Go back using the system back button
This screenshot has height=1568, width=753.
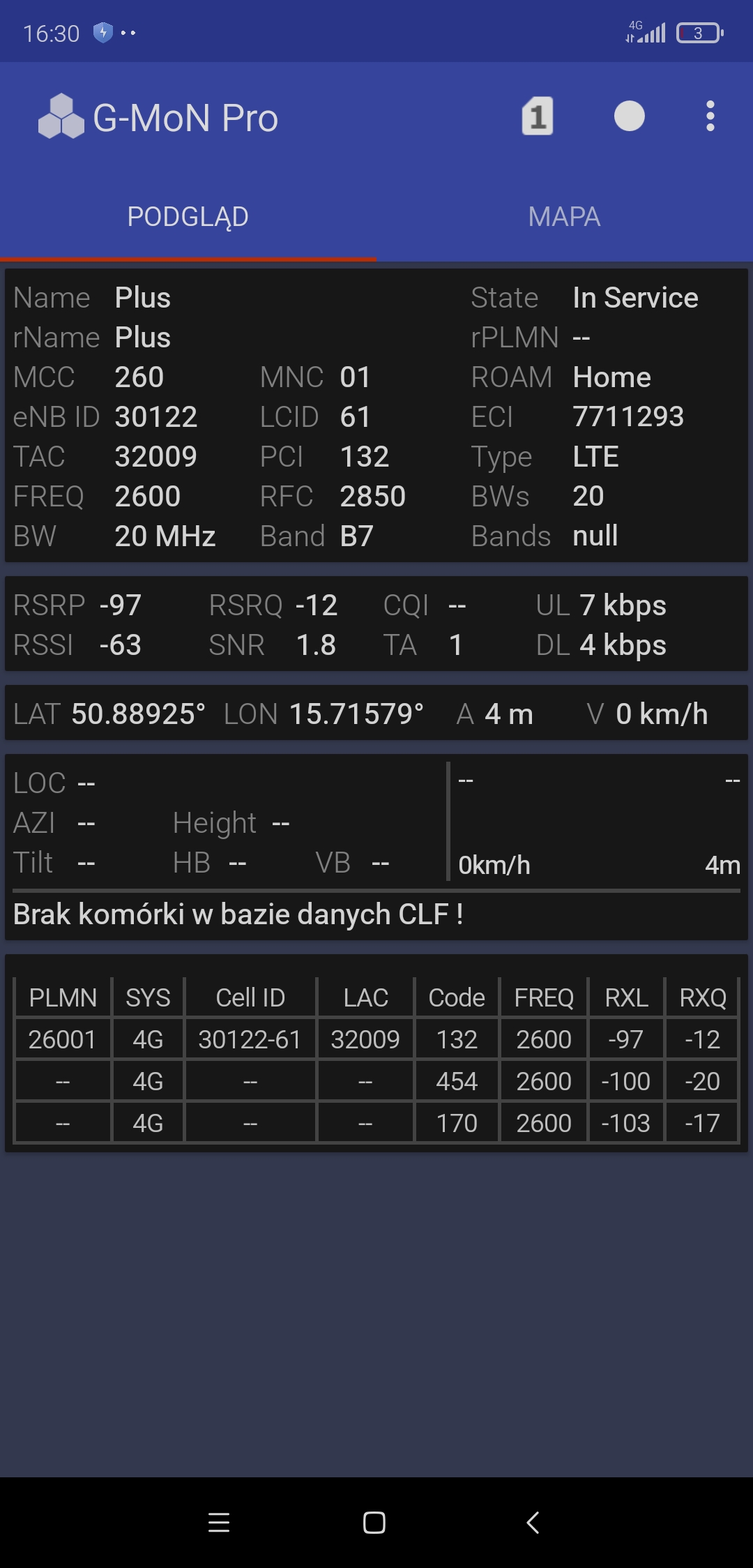click(x=533, y=1523)
